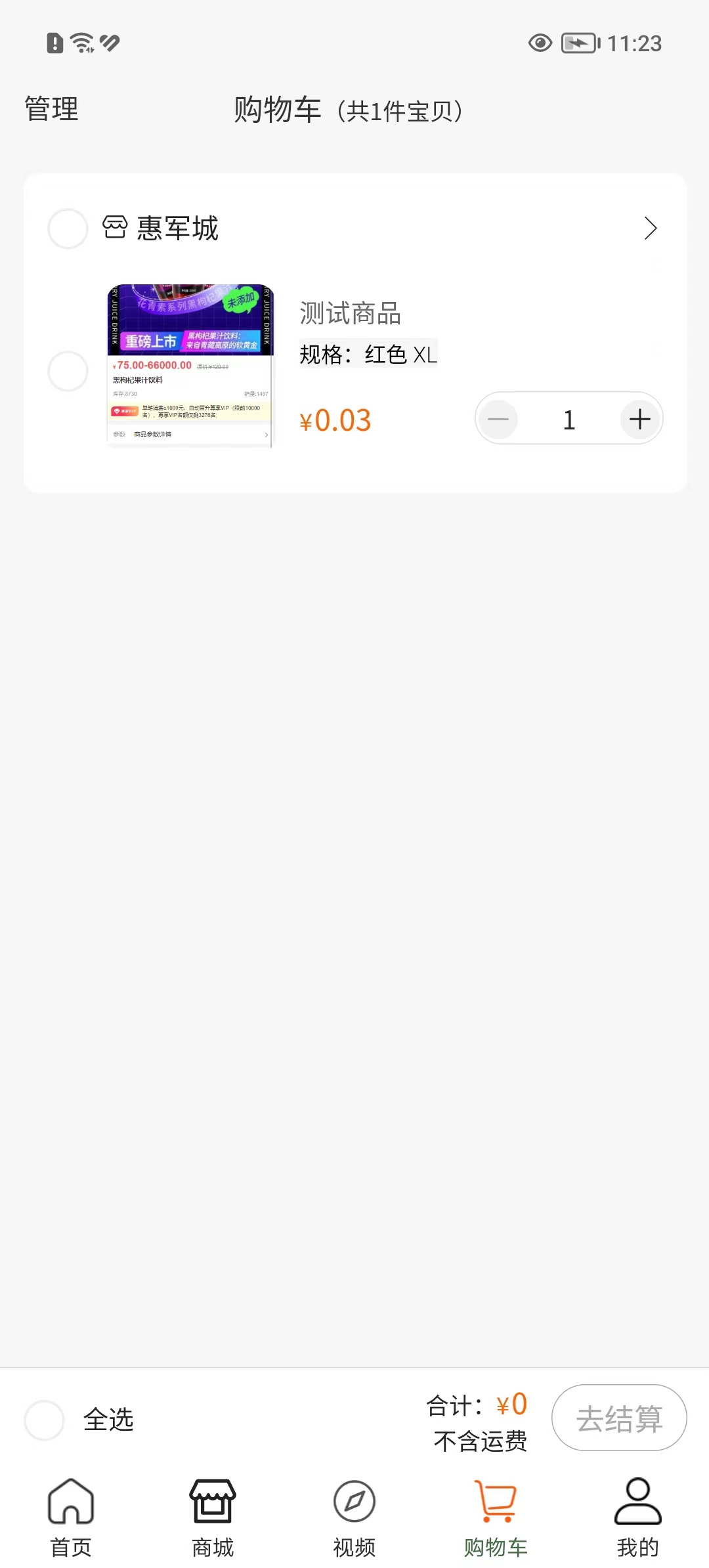
Task: Open the 视频 video tab
Action: click(x=354, y=1517)
